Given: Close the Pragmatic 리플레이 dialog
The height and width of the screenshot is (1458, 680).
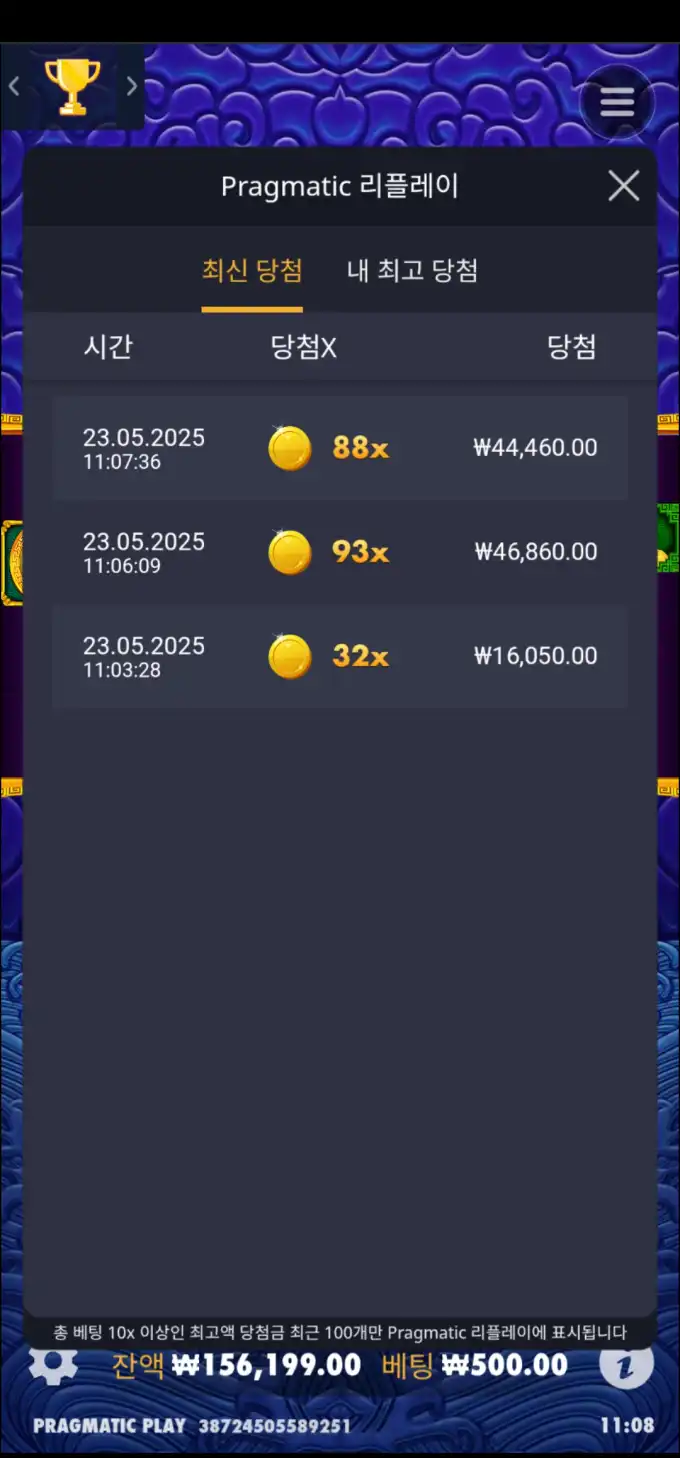Looking at the screenshot, I should (x=623, y=186).
